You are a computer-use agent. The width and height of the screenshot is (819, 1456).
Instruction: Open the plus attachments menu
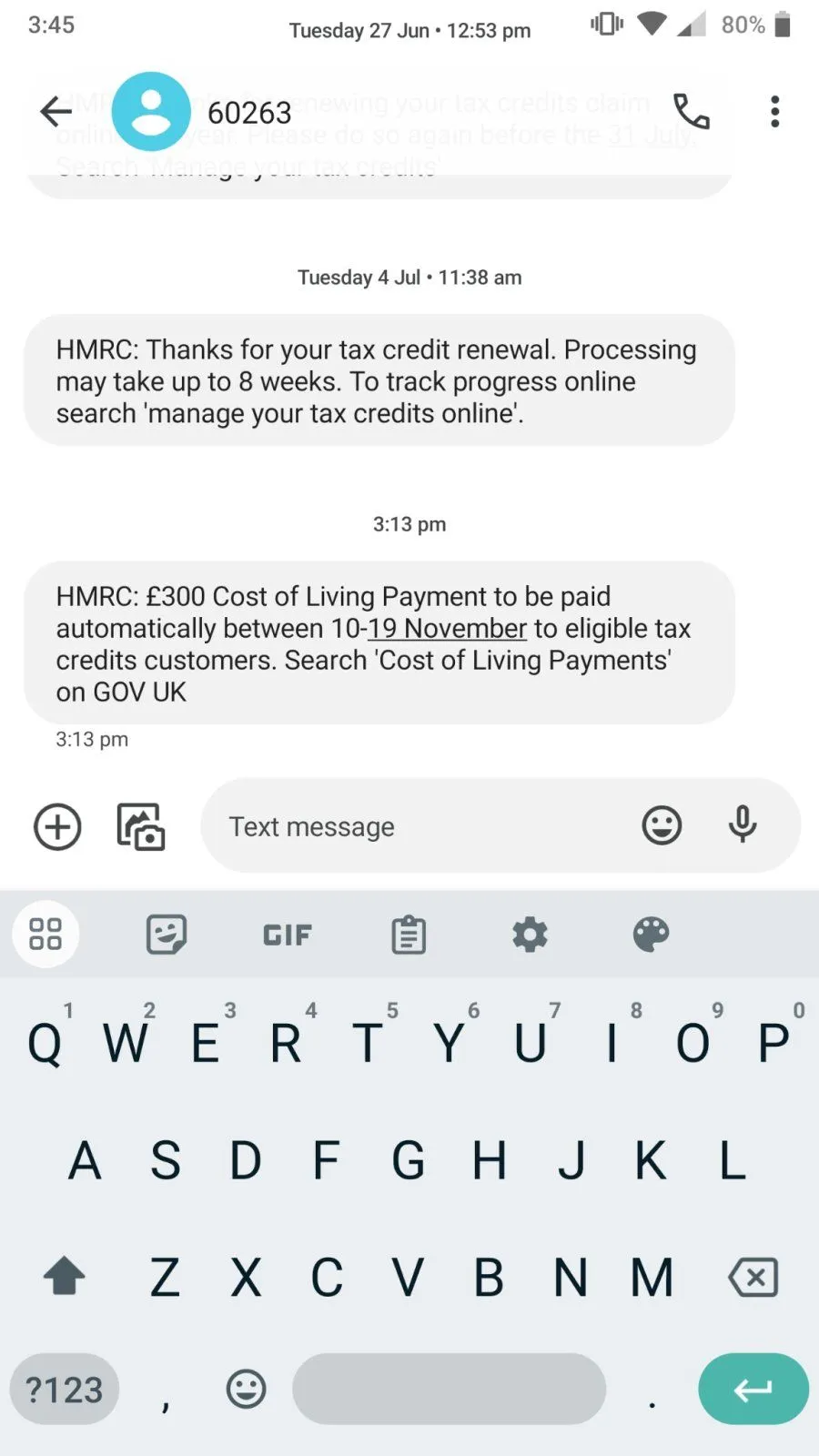(57, 827)
